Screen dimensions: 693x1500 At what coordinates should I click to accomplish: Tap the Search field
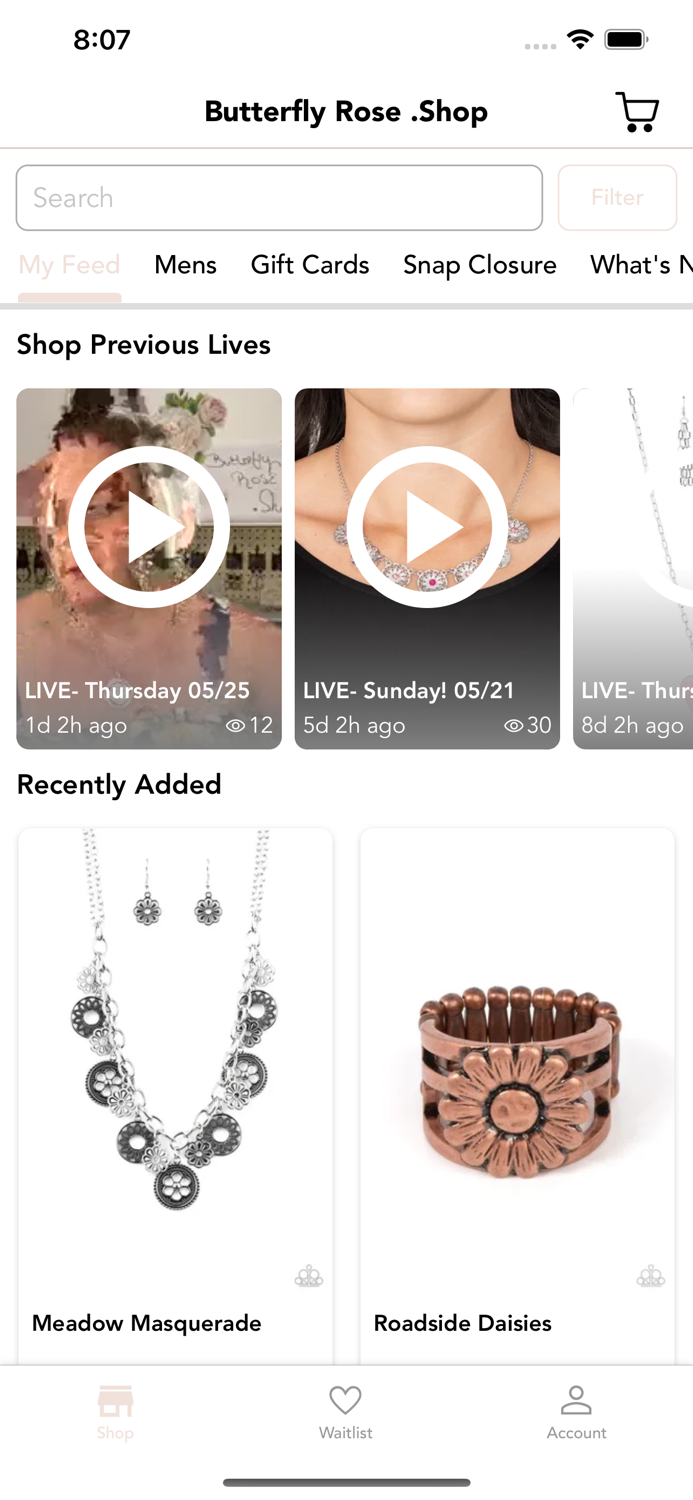279,198
